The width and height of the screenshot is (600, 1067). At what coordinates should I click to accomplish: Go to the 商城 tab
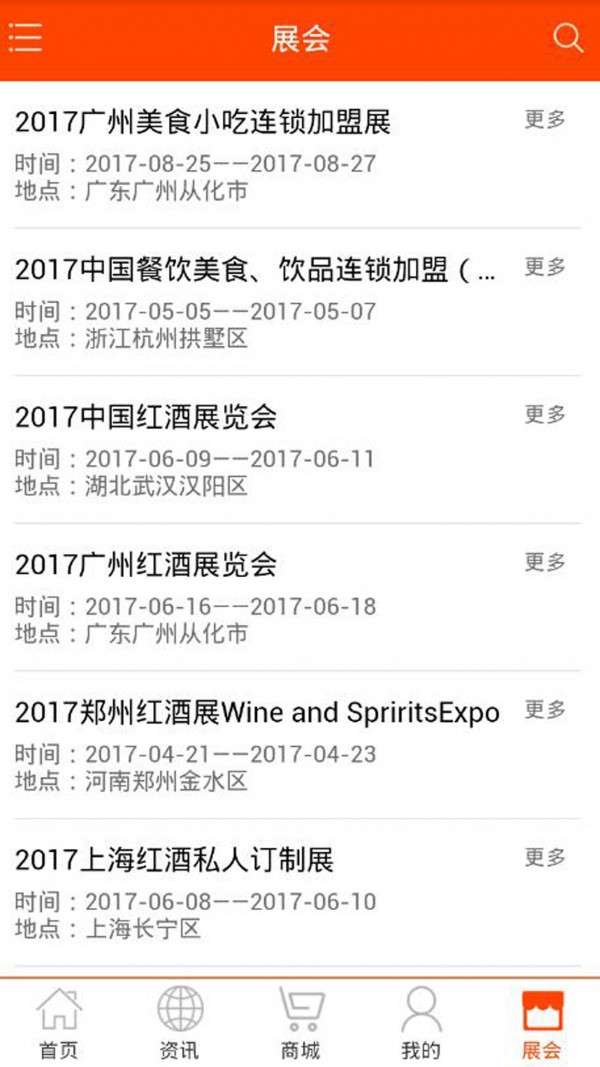pos(300,1022)
